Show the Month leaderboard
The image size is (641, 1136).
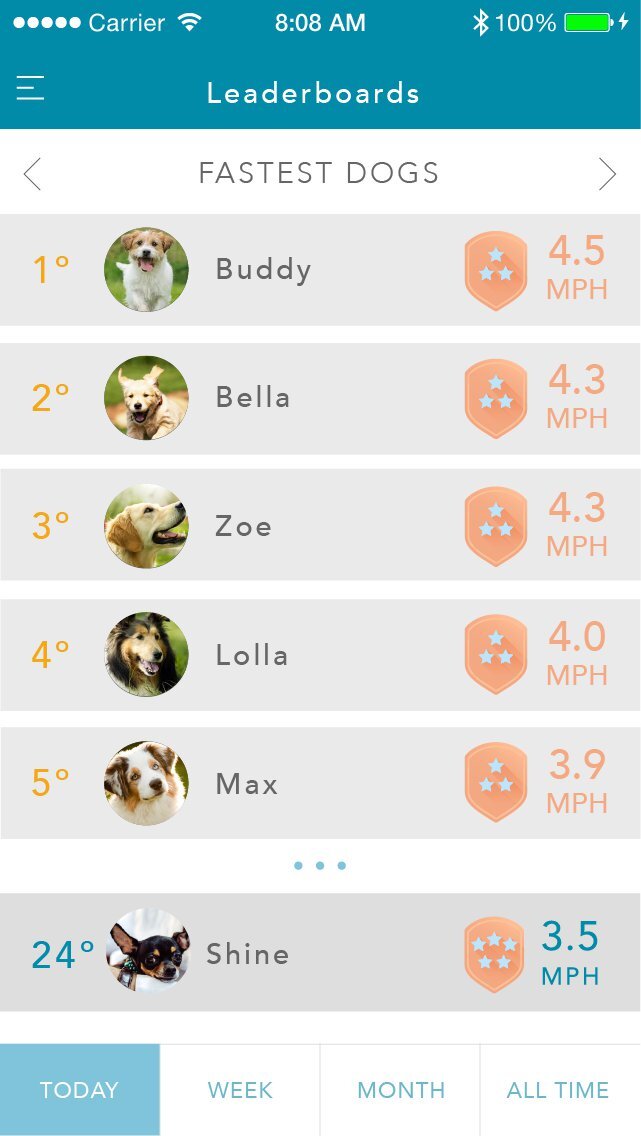point(400,1090)
